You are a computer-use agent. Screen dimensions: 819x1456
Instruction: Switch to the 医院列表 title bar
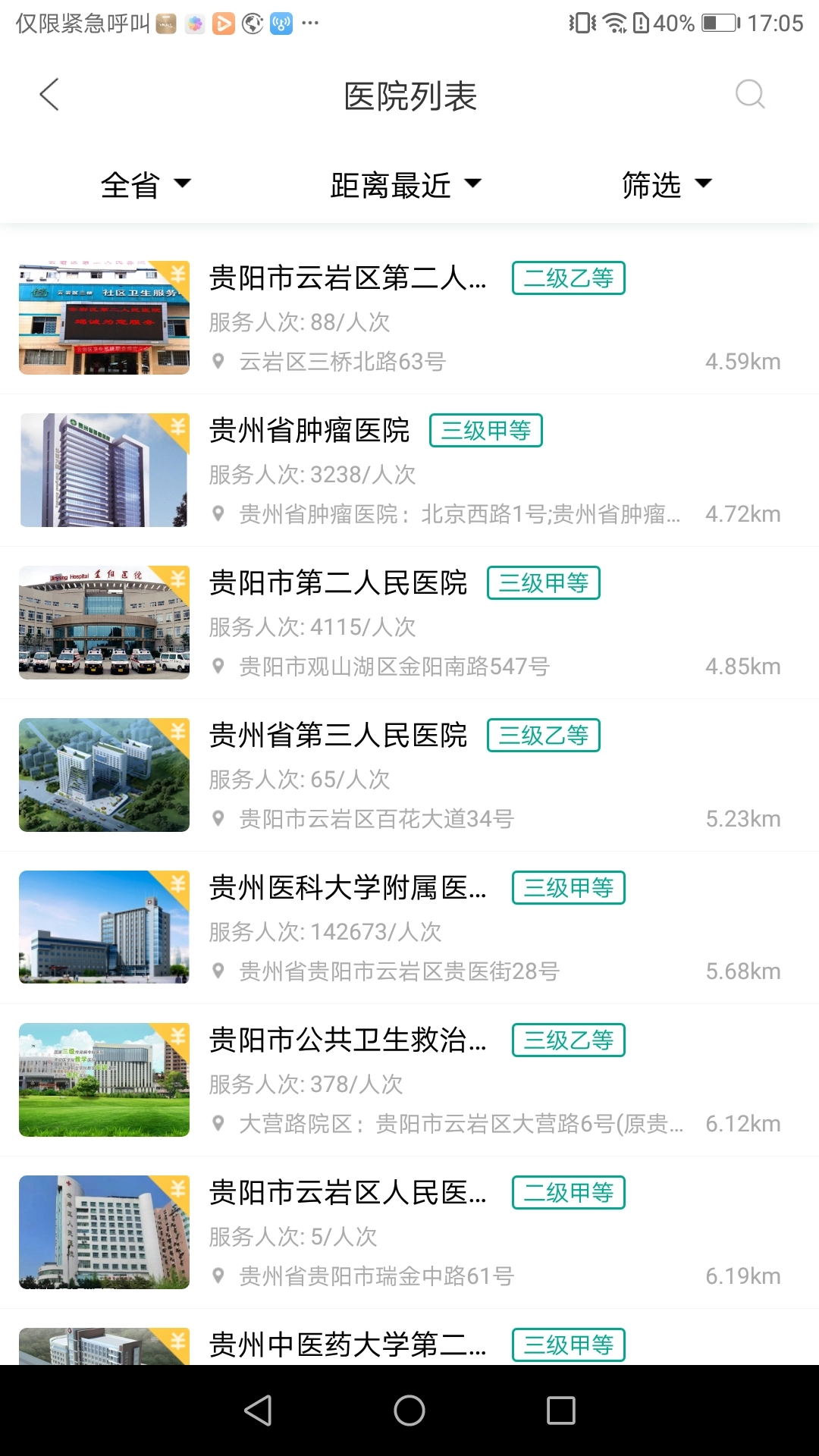[x=409, y=96]
